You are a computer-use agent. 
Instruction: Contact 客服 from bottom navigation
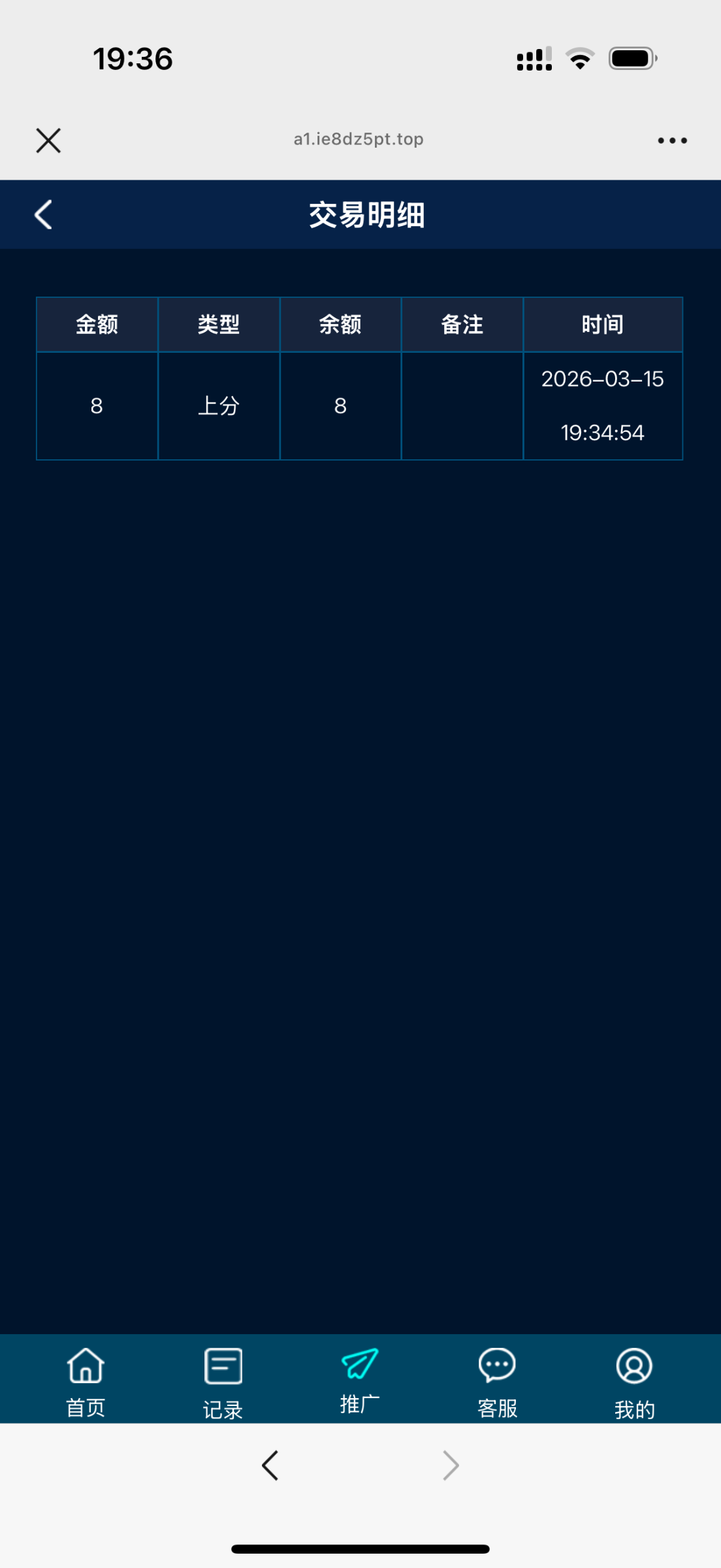pyautogui.click(x=497, y=1380)
